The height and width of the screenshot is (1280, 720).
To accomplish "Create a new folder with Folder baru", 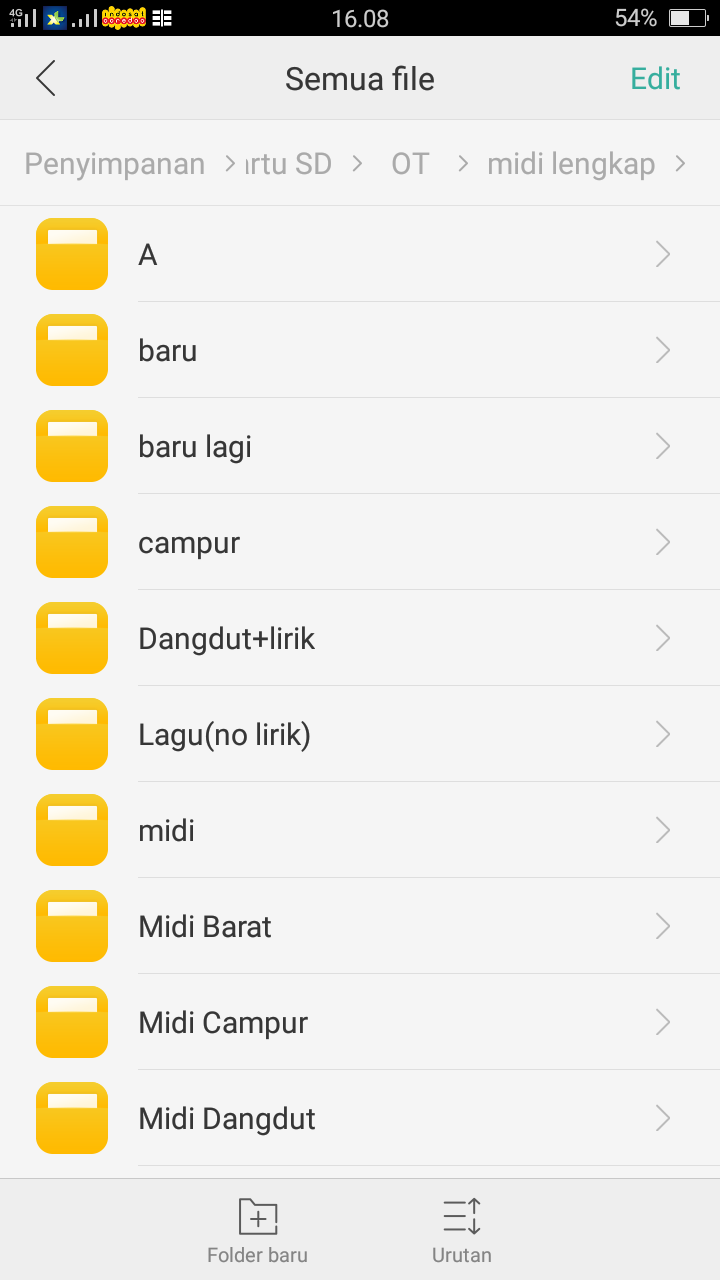I will click(x=258, y=1230).
